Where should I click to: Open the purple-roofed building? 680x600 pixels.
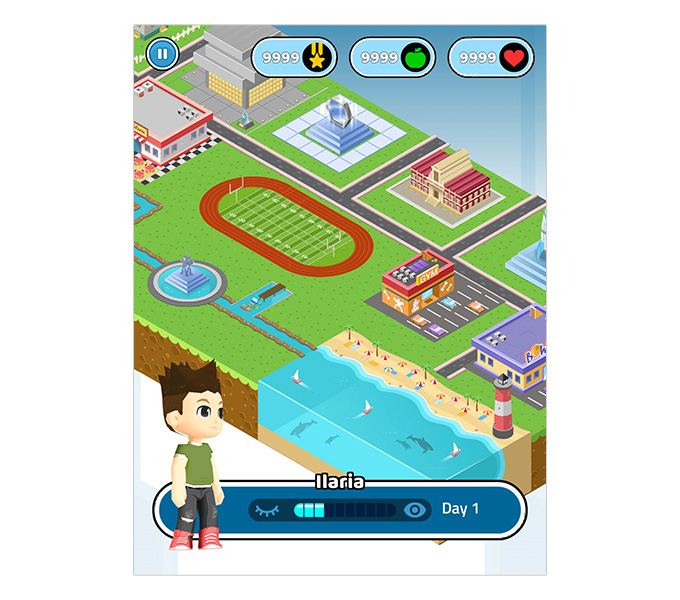[x=512, y=345]
